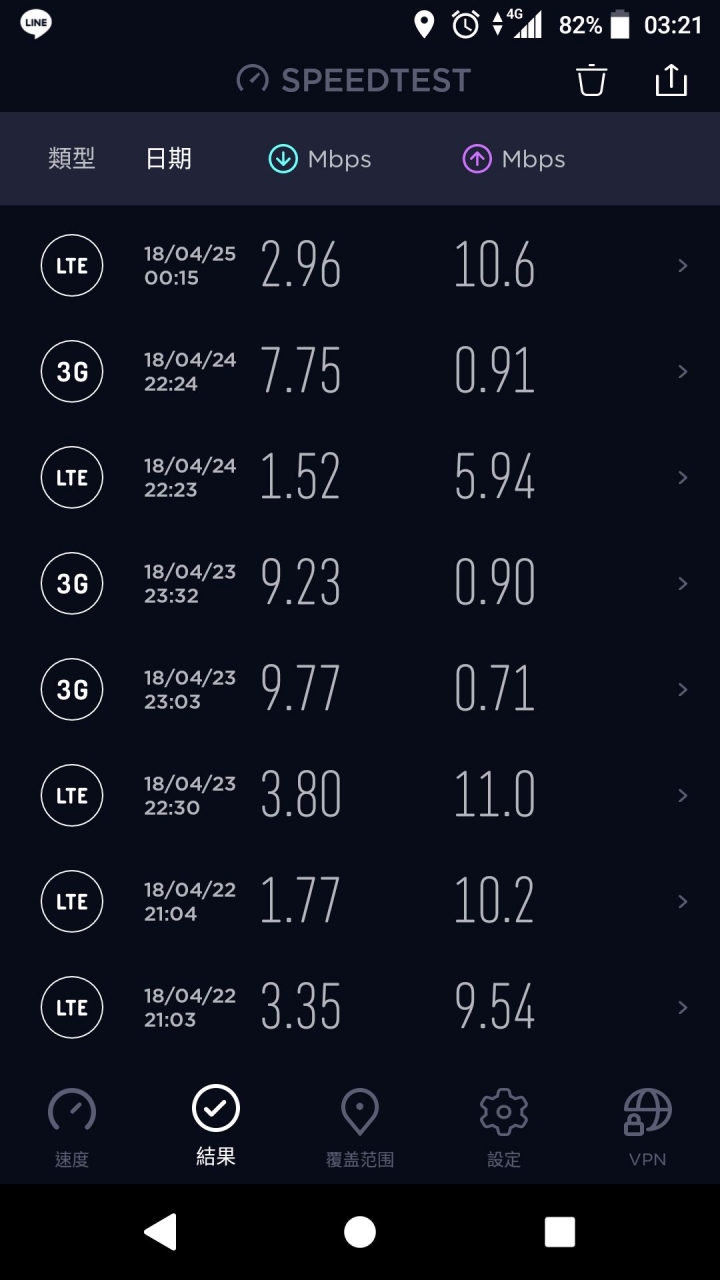View details of the 18/04/24 22:23 test
Viewport: 720px width, 1280px height.
[x=360, y=477]
